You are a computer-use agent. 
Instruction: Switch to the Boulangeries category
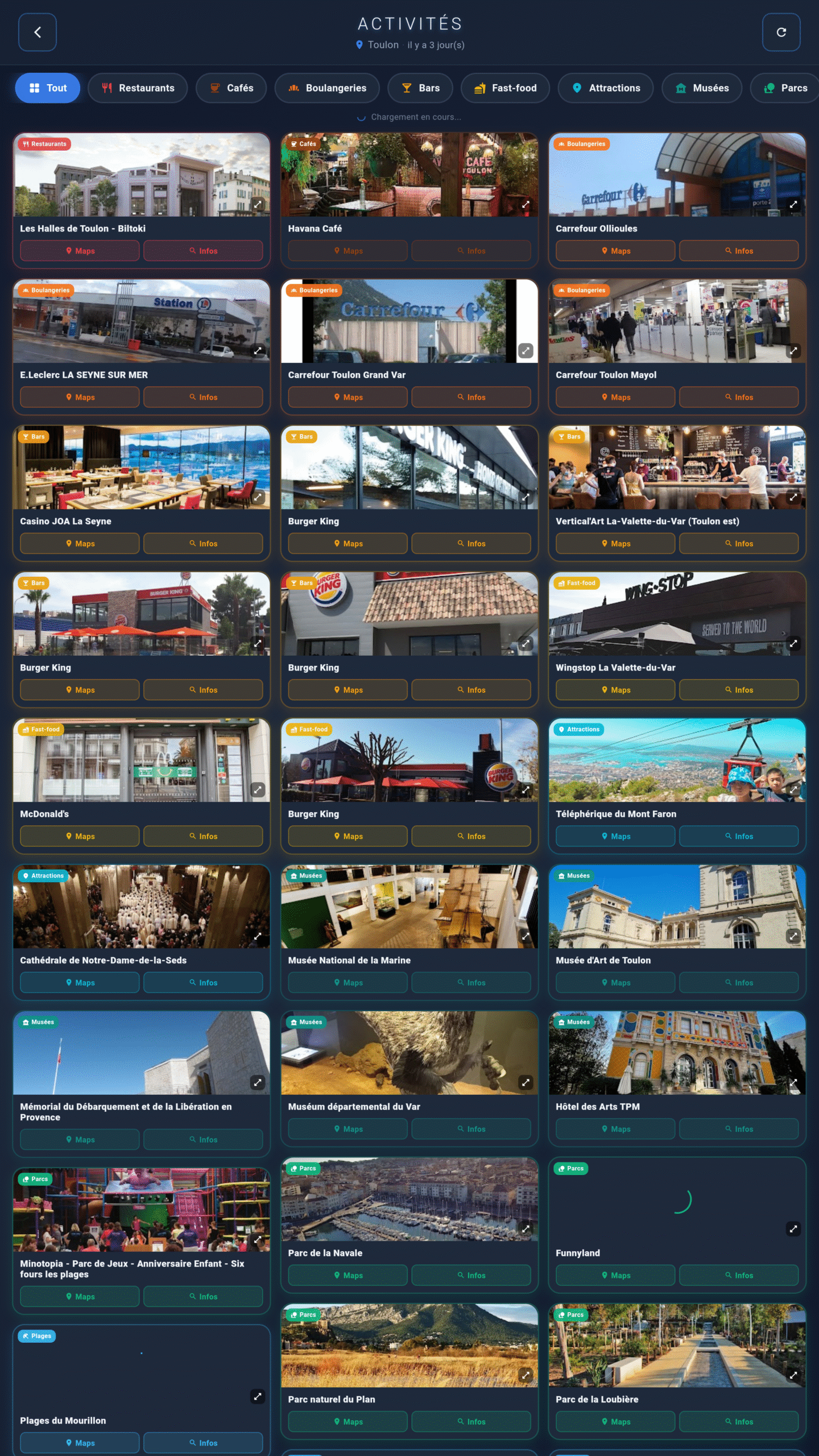coord(326,88)
